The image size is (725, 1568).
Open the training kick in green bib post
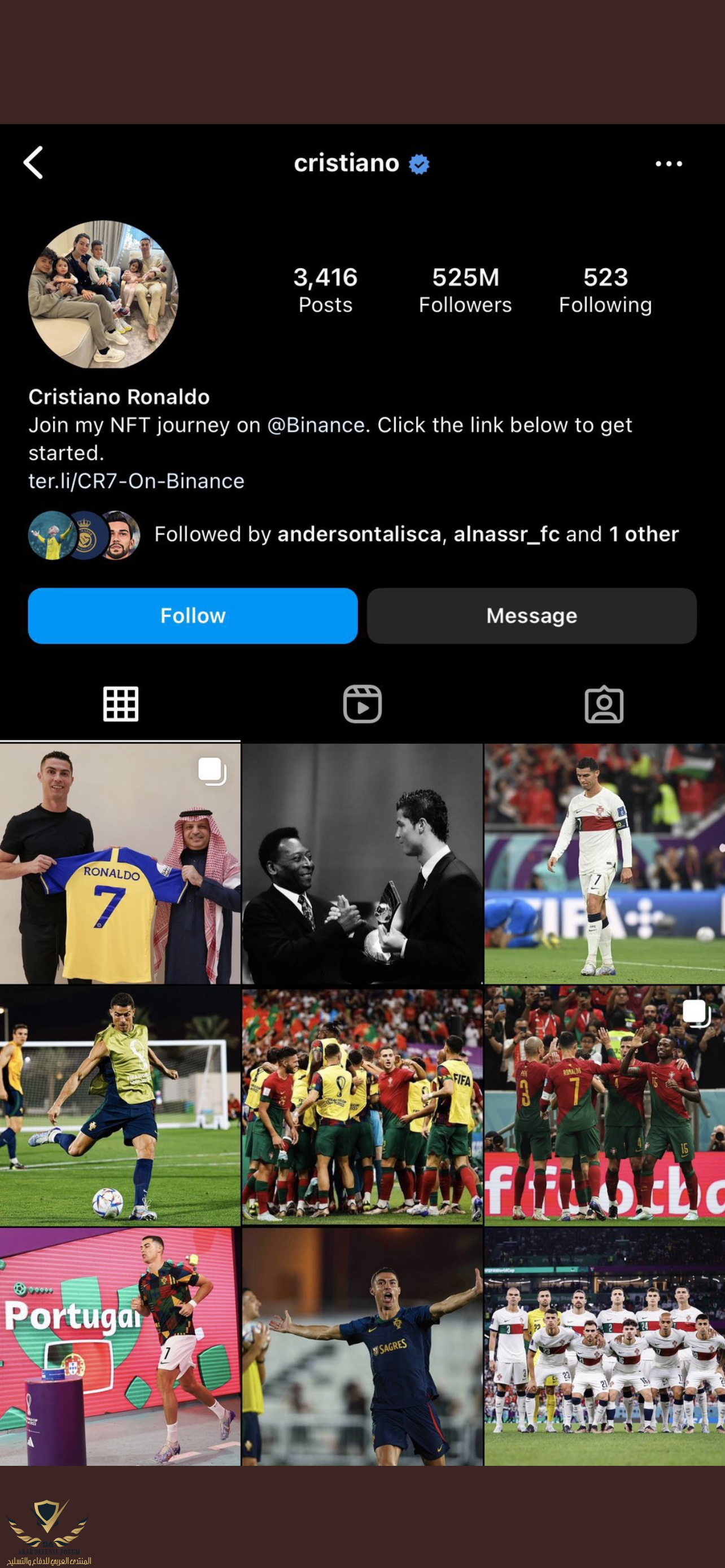(120, 1105)
